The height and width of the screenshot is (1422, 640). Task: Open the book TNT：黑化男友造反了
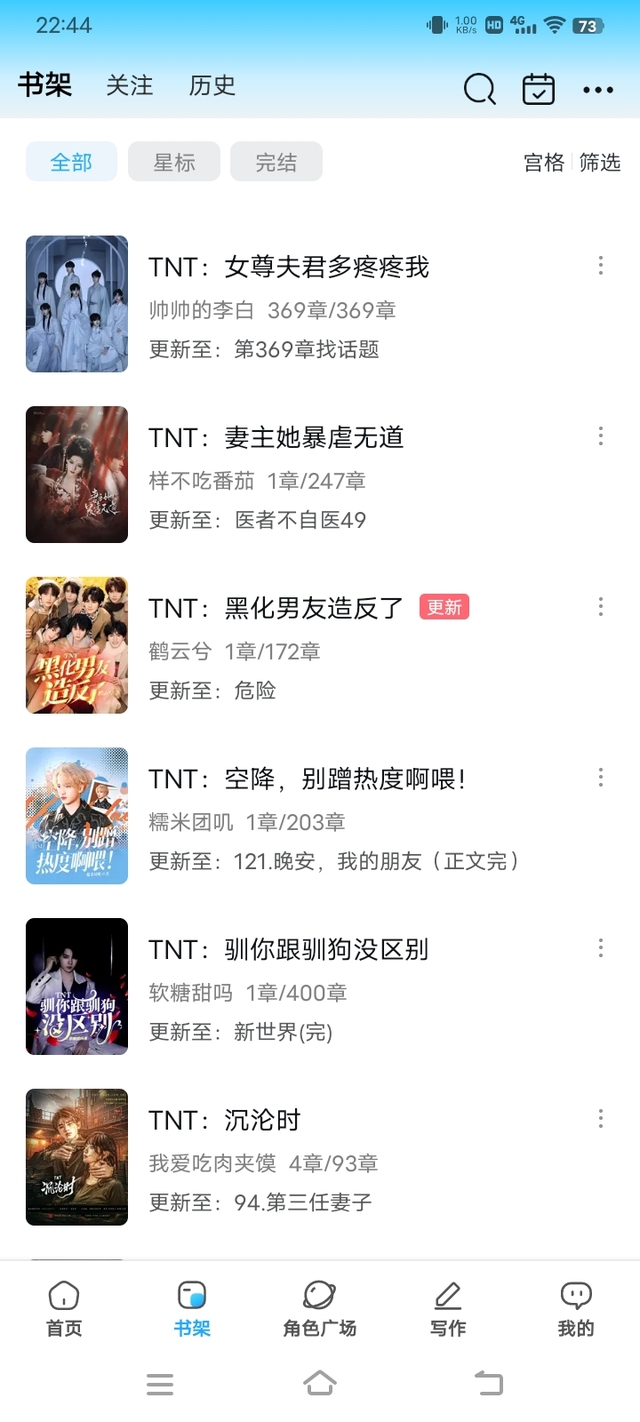tap(276, 608)
